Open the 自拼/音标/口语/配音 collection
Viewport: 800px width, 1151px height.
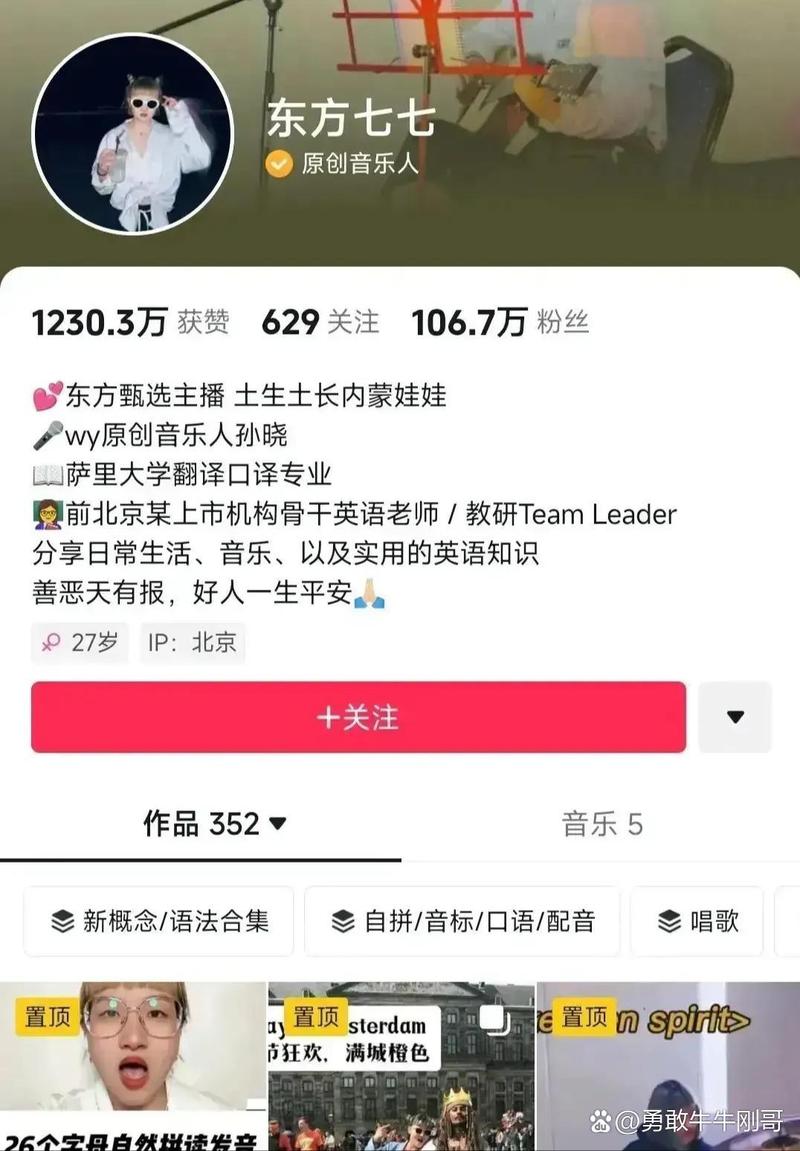pos(462,921)
